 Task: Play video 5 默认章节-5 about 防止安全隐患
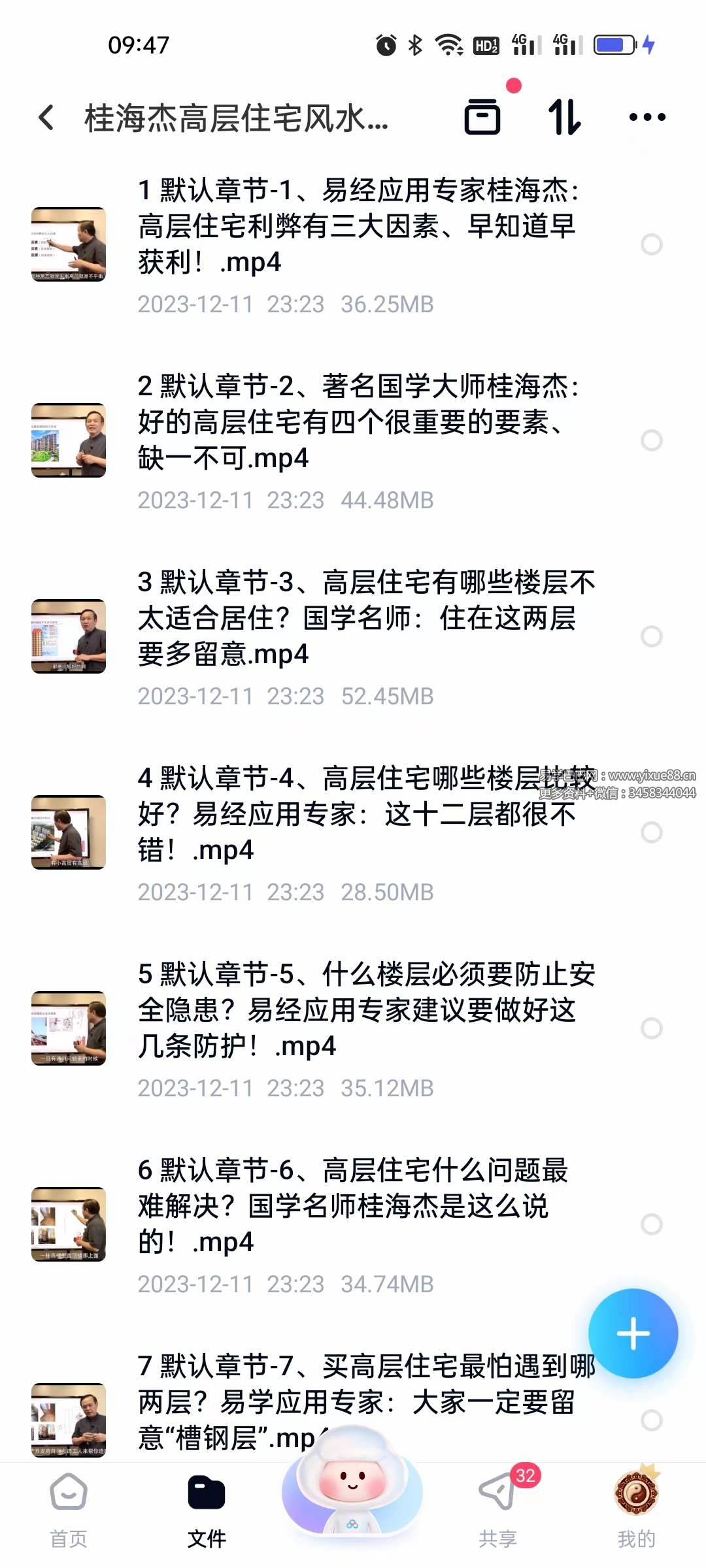(x=356, y=1010)
